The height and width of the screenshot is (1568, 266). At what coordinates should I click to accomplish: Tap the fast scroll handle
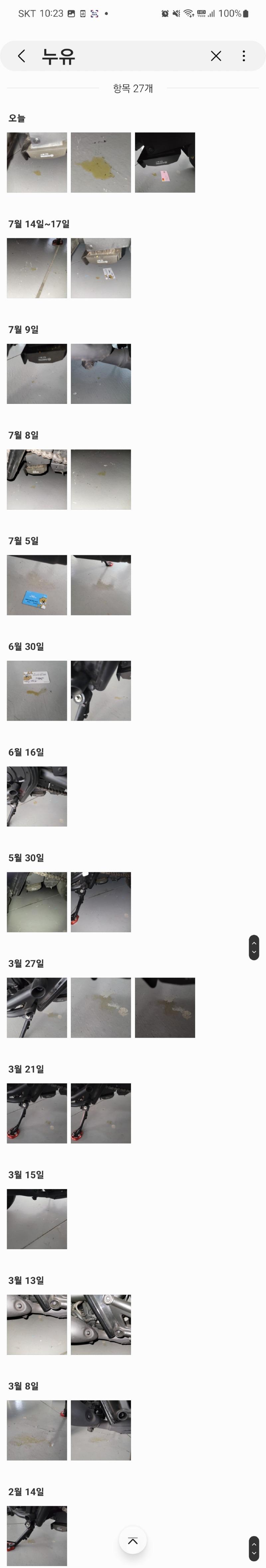coord(254,948)
